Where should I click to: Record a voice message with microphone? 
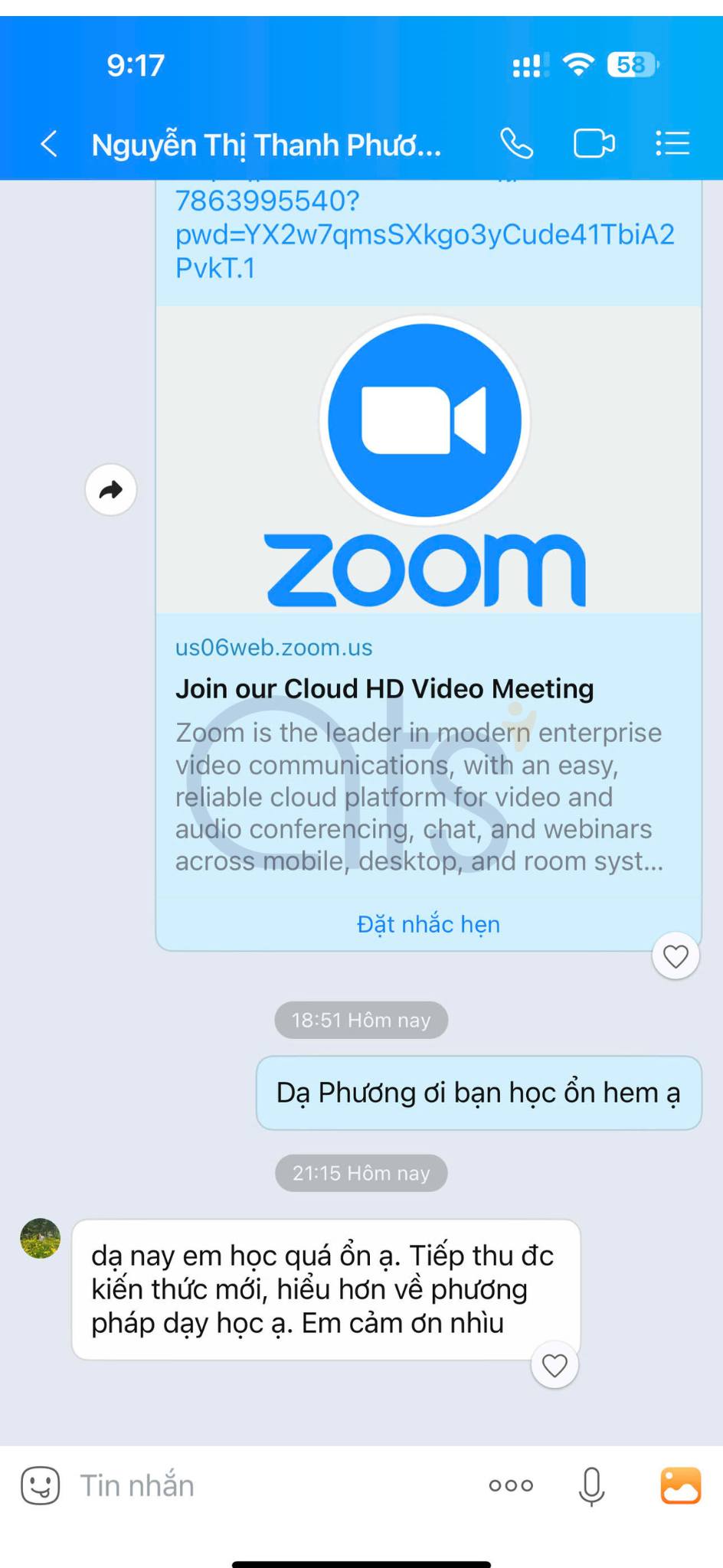point(591,1486)
